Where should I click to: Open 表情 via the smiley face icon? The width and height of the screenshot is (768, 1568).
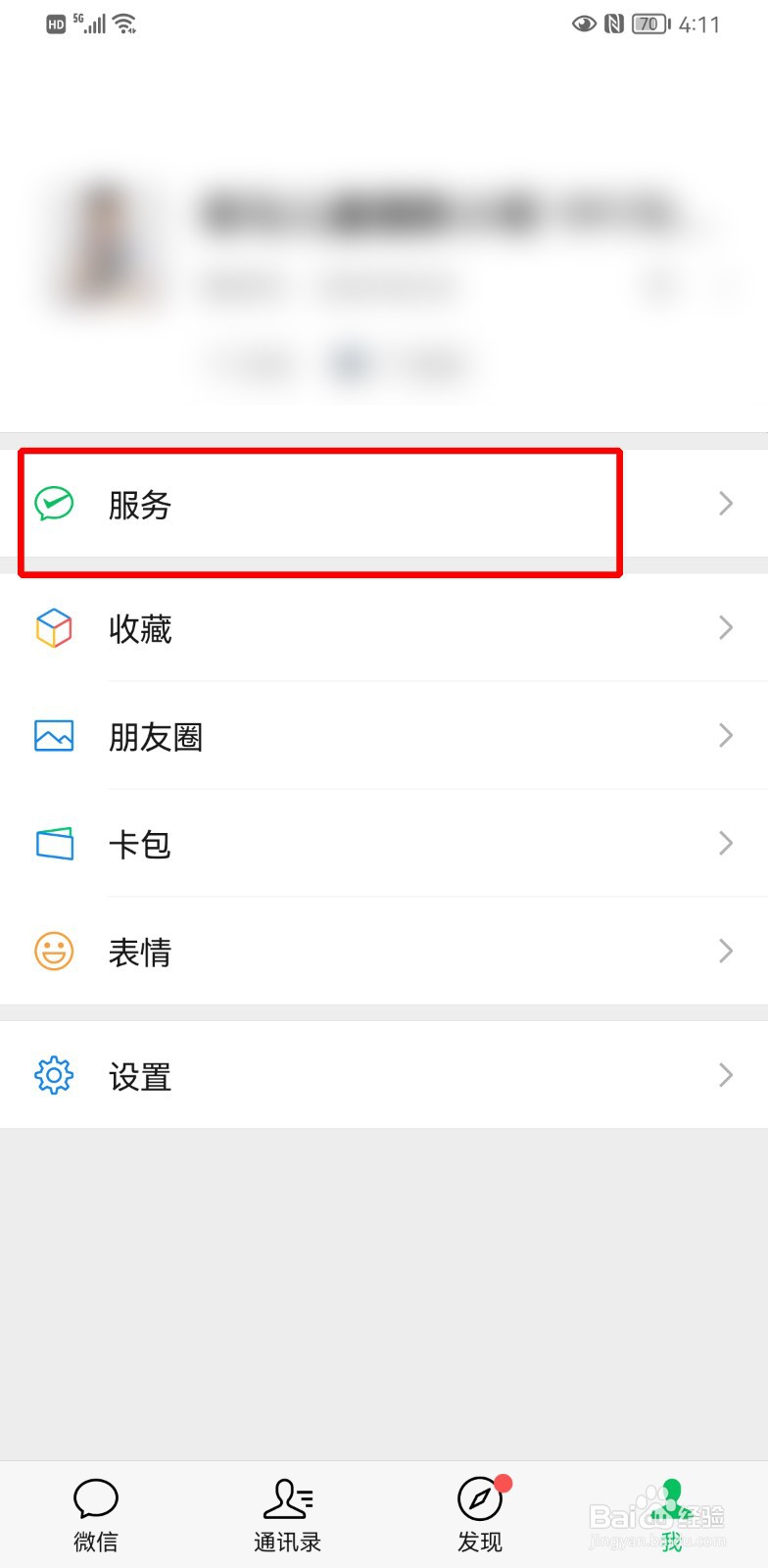pyautogui.click(x=54, y=951)
